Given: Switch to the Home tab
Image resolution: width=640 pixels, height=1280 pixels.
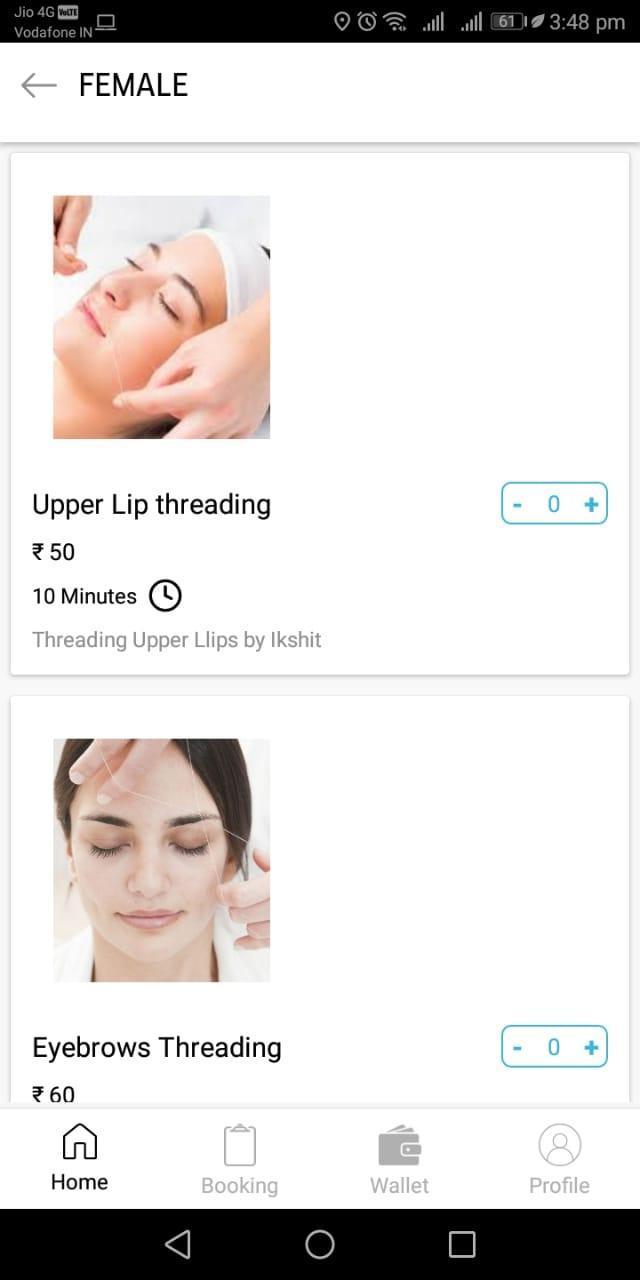Looking at the screenshot, I should (x=80, y=1158).
